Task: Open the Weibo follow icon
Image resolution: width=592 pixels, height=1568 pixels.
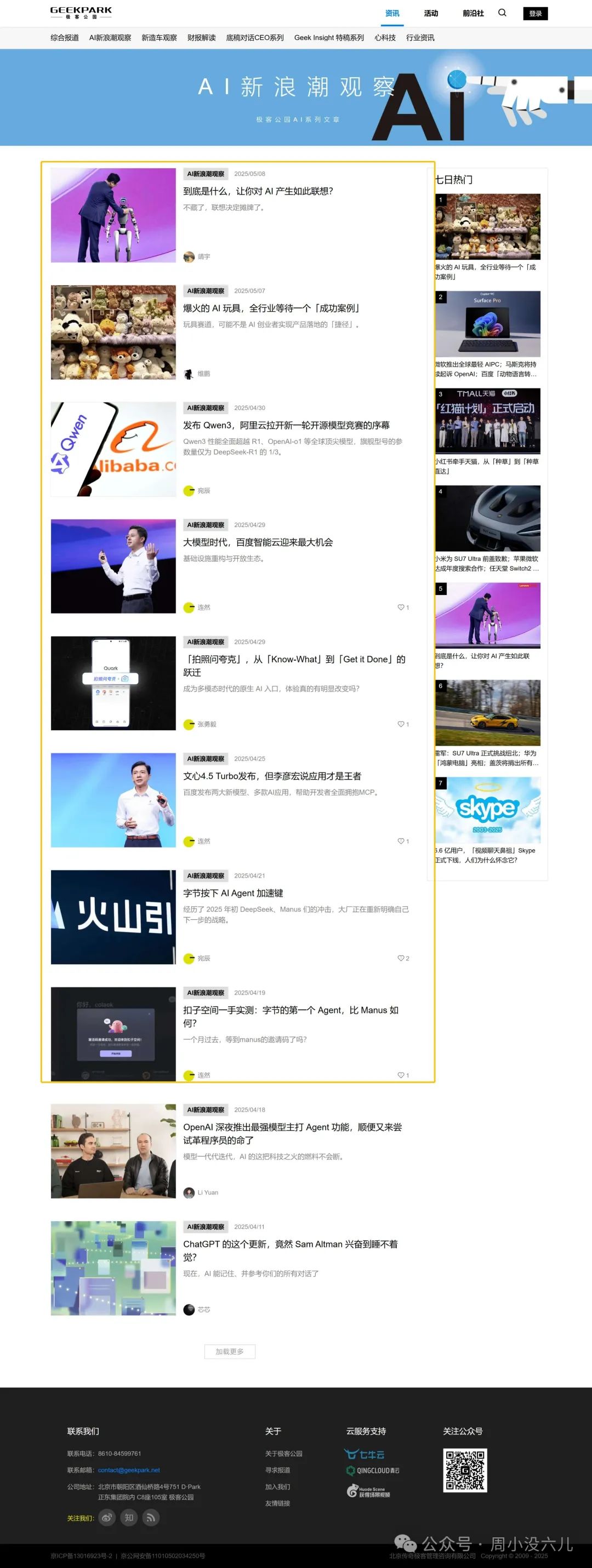Action: [x=107, y=1518]
